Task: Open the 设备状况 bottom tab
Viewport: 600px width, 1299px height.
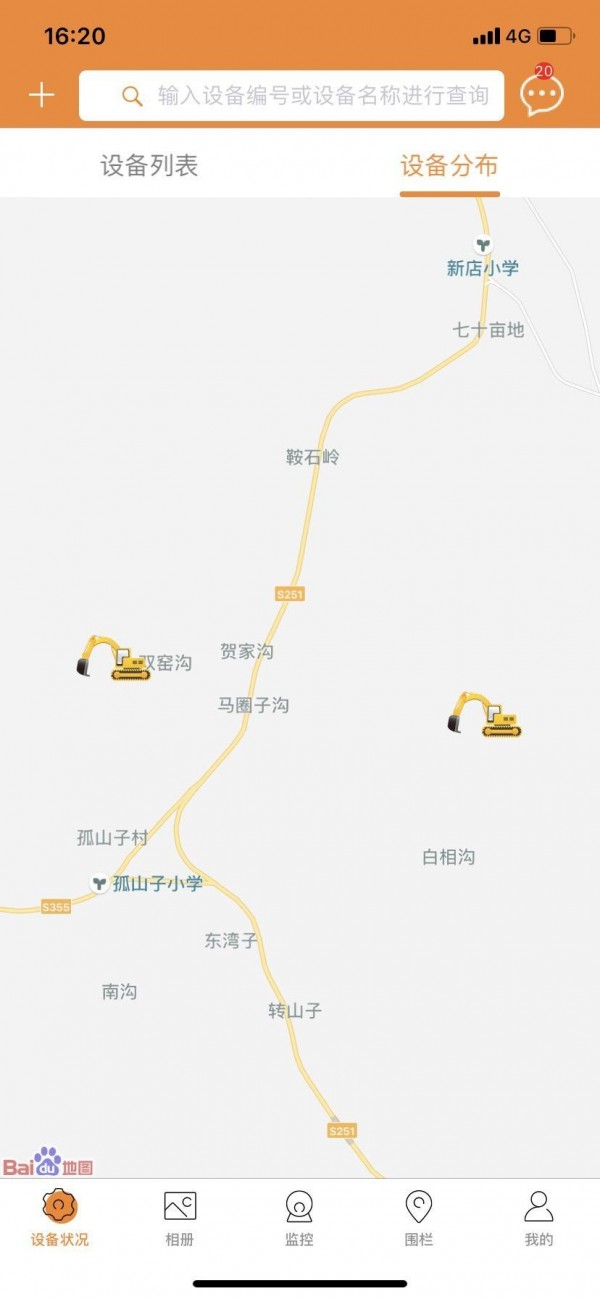Action: pyautogui.click(x=59, y=1218)
